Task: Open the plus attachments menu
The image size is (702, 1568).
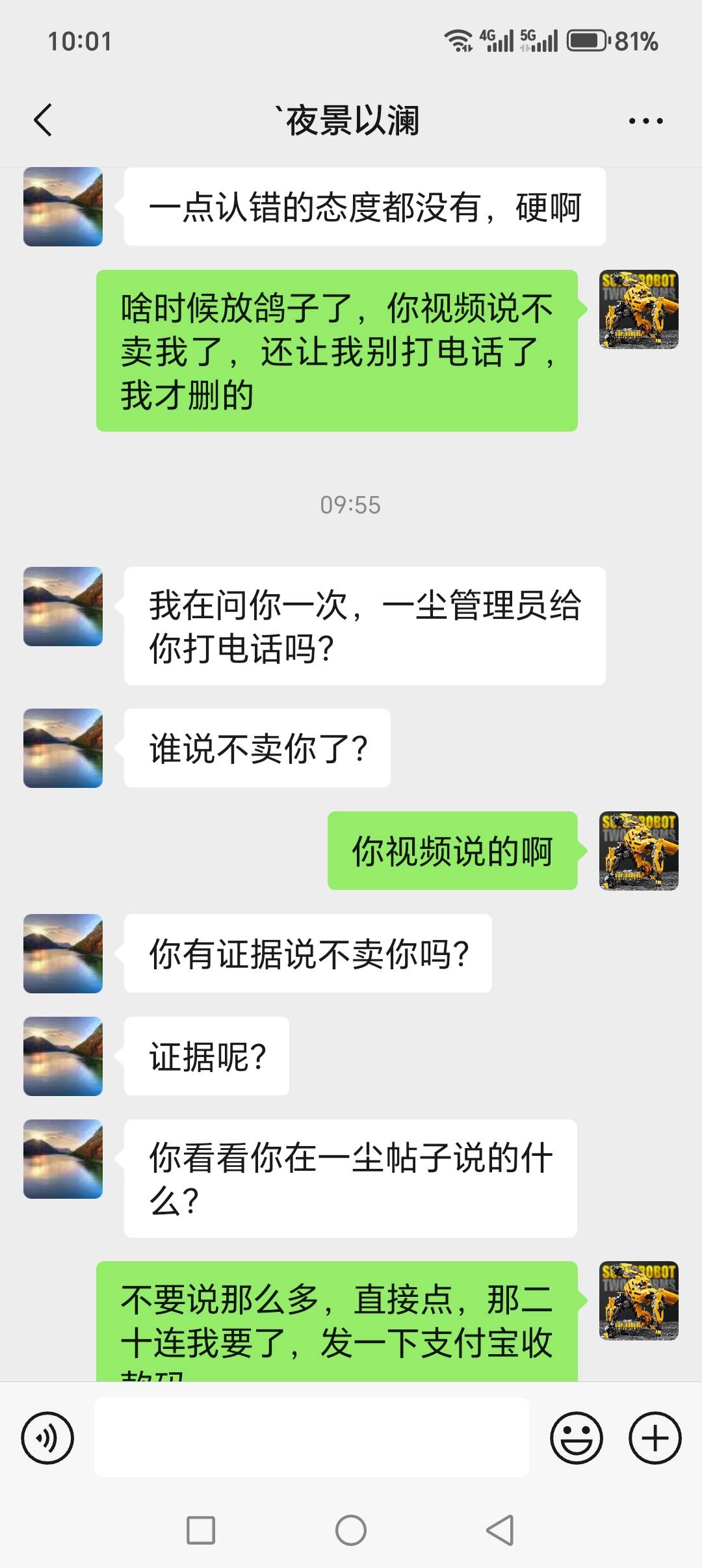Action: point(655,1437)
